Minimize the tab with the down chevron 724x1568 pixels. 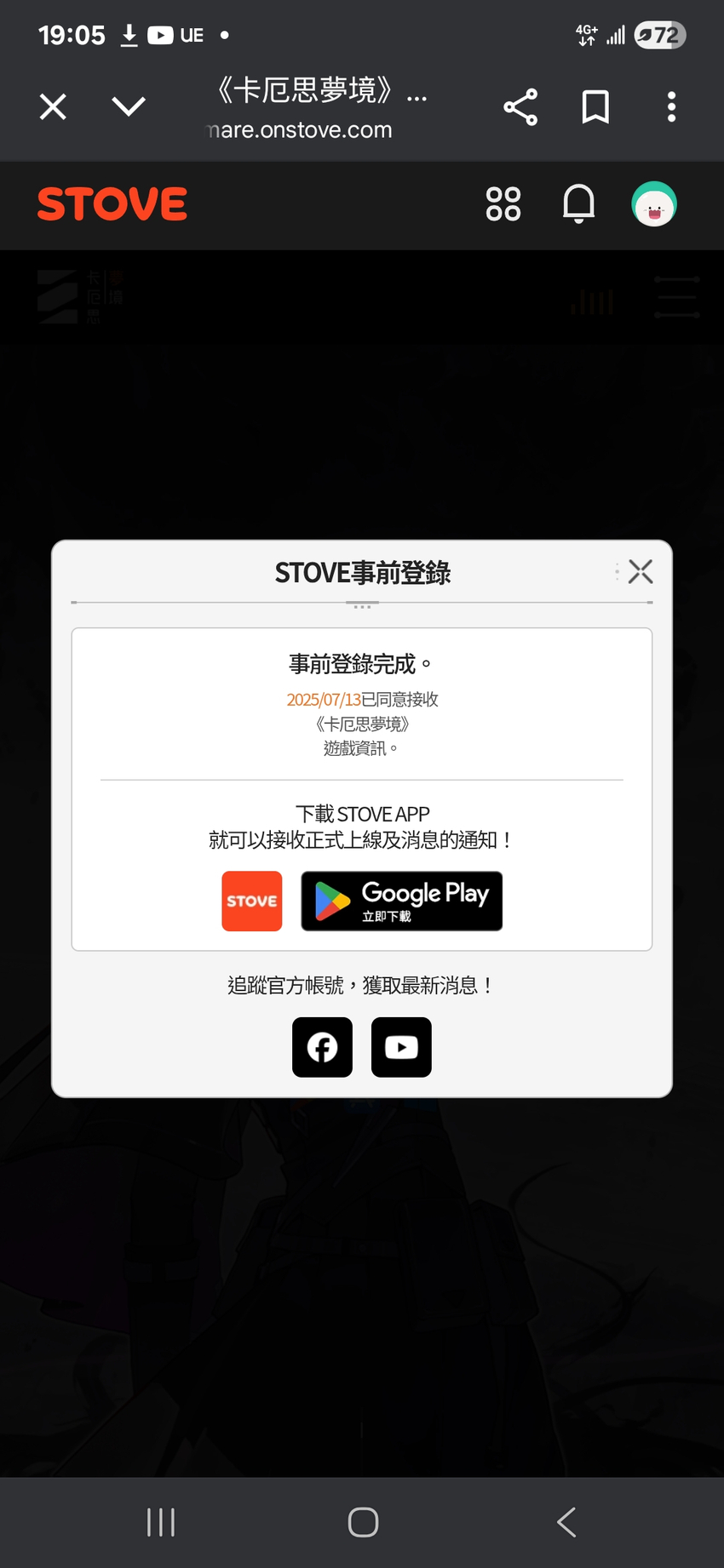(x=129, y=107)
